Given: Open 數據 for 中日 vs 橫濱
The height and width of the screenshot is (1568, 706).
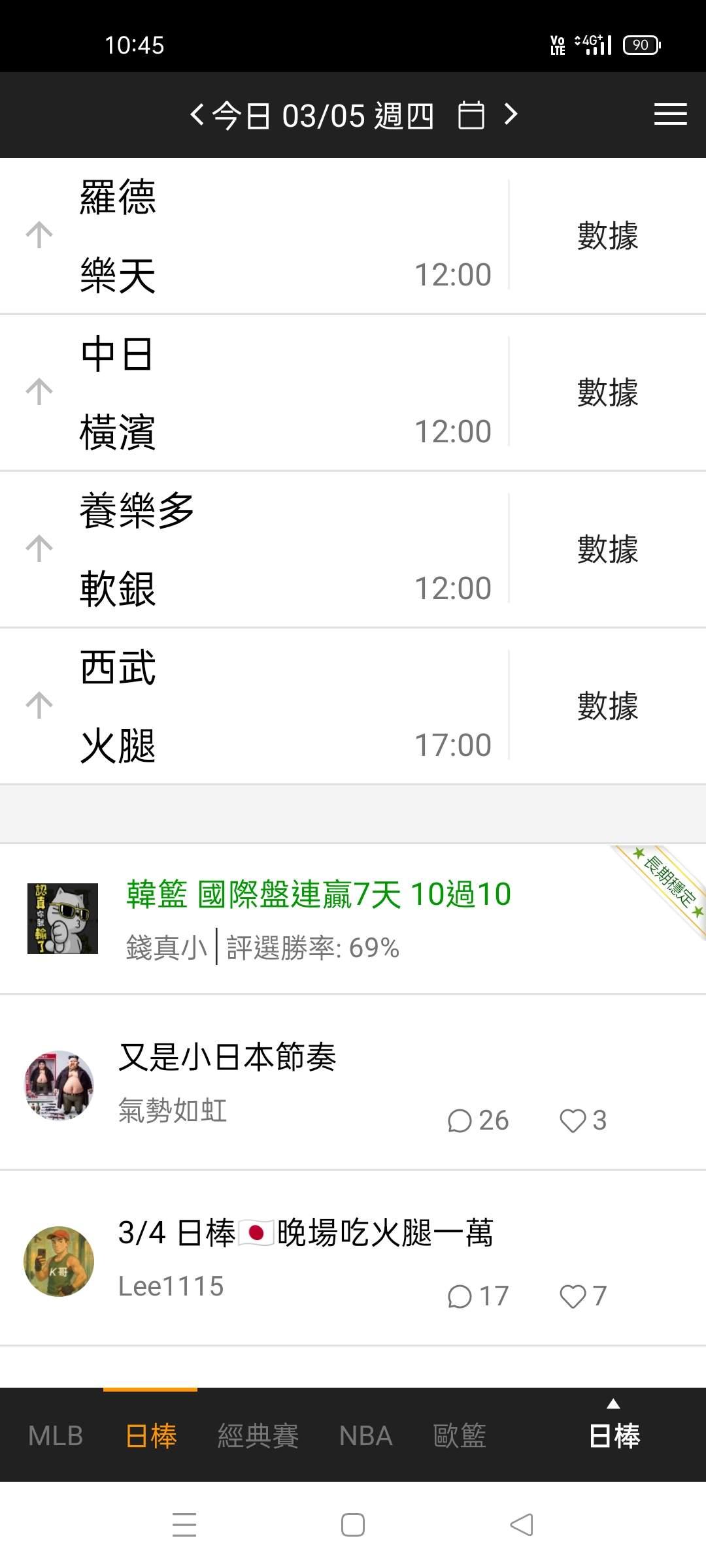Looking at the screenshot, I should pos(607,392).
